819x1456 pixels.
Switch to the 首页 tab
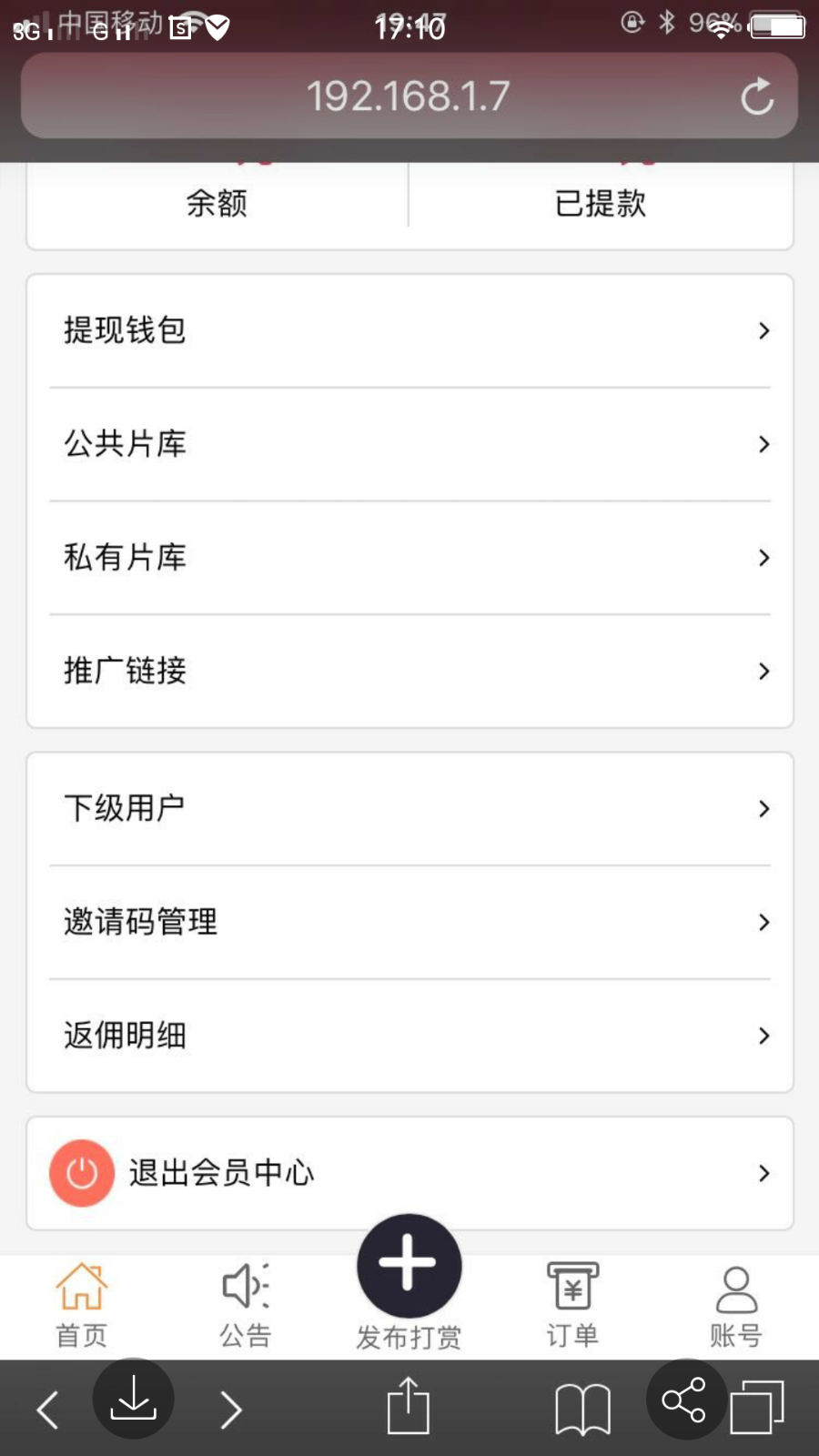(x=82, y=1307)
